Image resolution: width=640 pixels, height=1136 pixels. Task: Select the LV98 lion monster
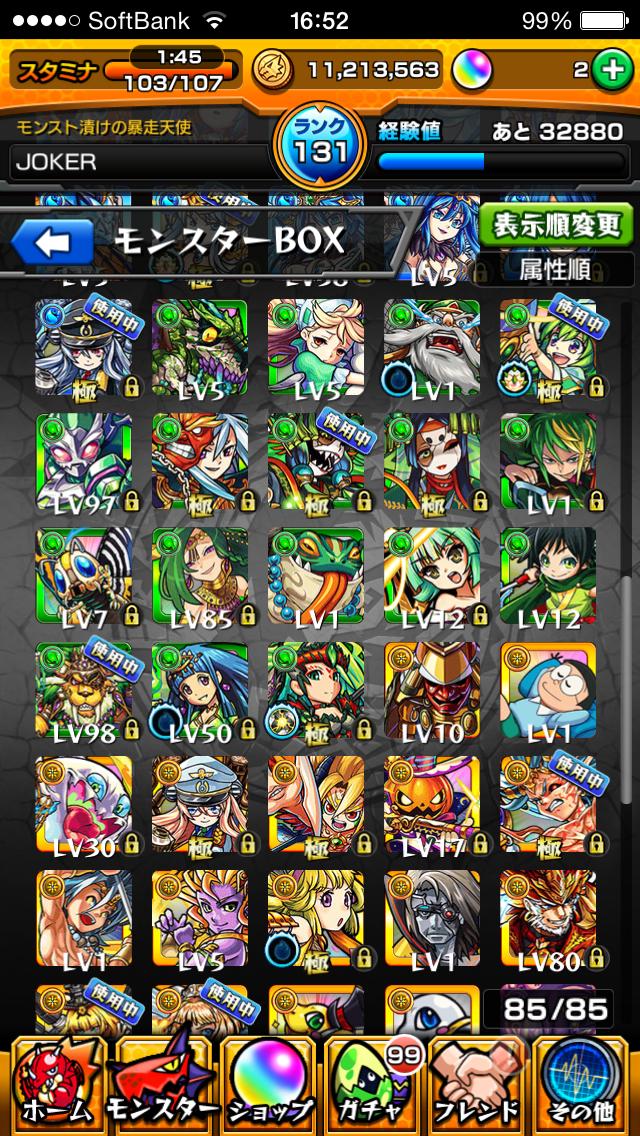pos(83,692)
